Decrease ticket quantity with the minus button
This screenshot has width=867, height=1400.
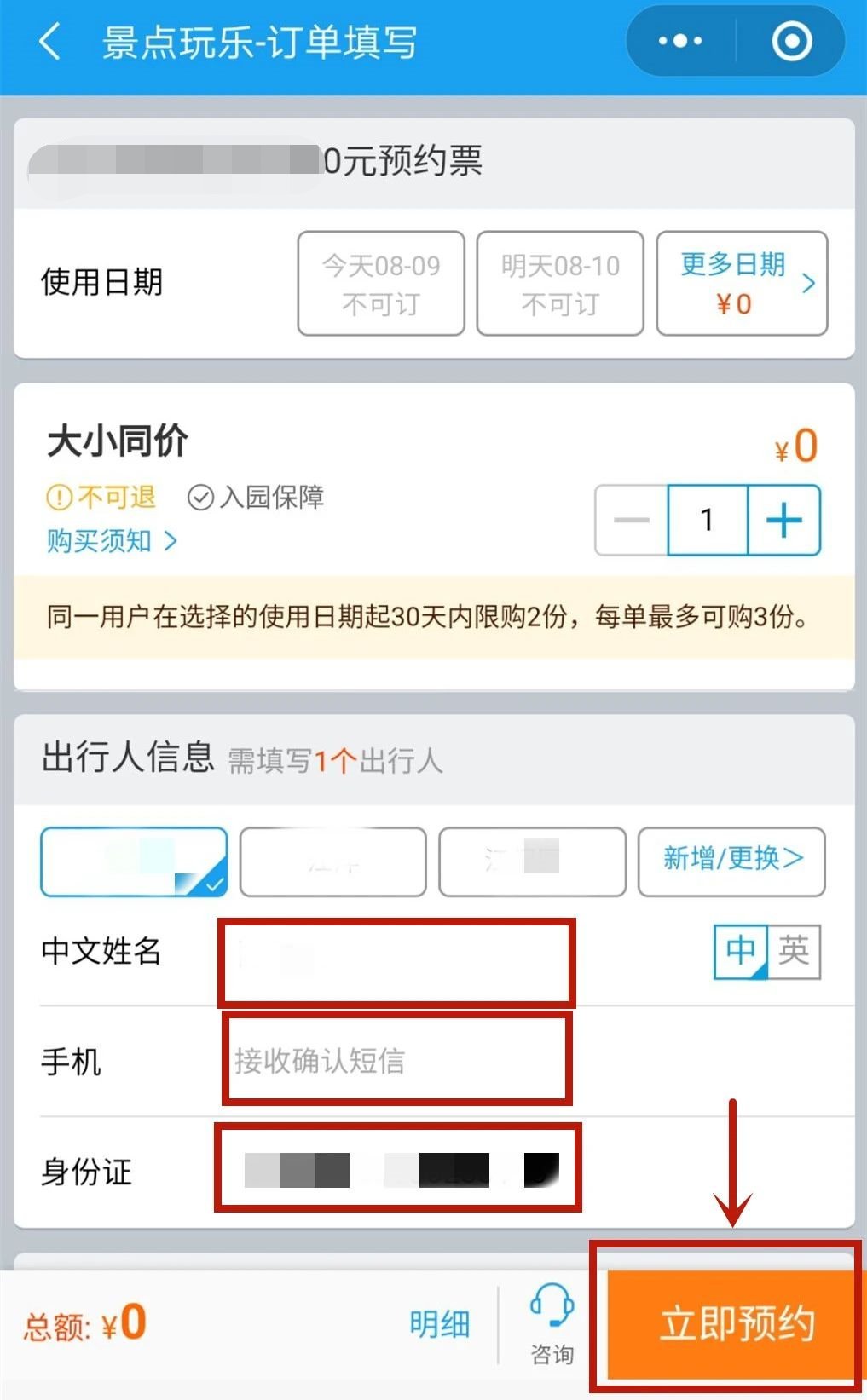[632, 520]
